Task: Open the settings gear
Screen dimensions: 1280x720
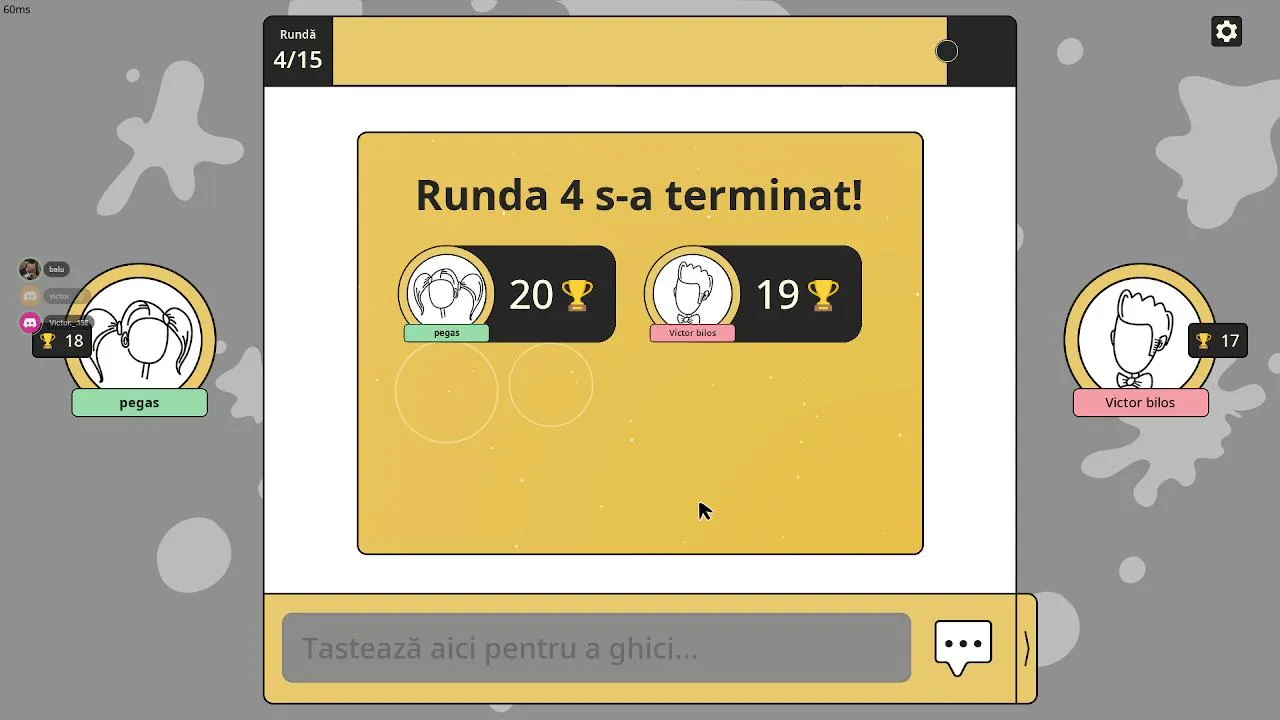Action: 1226,31
